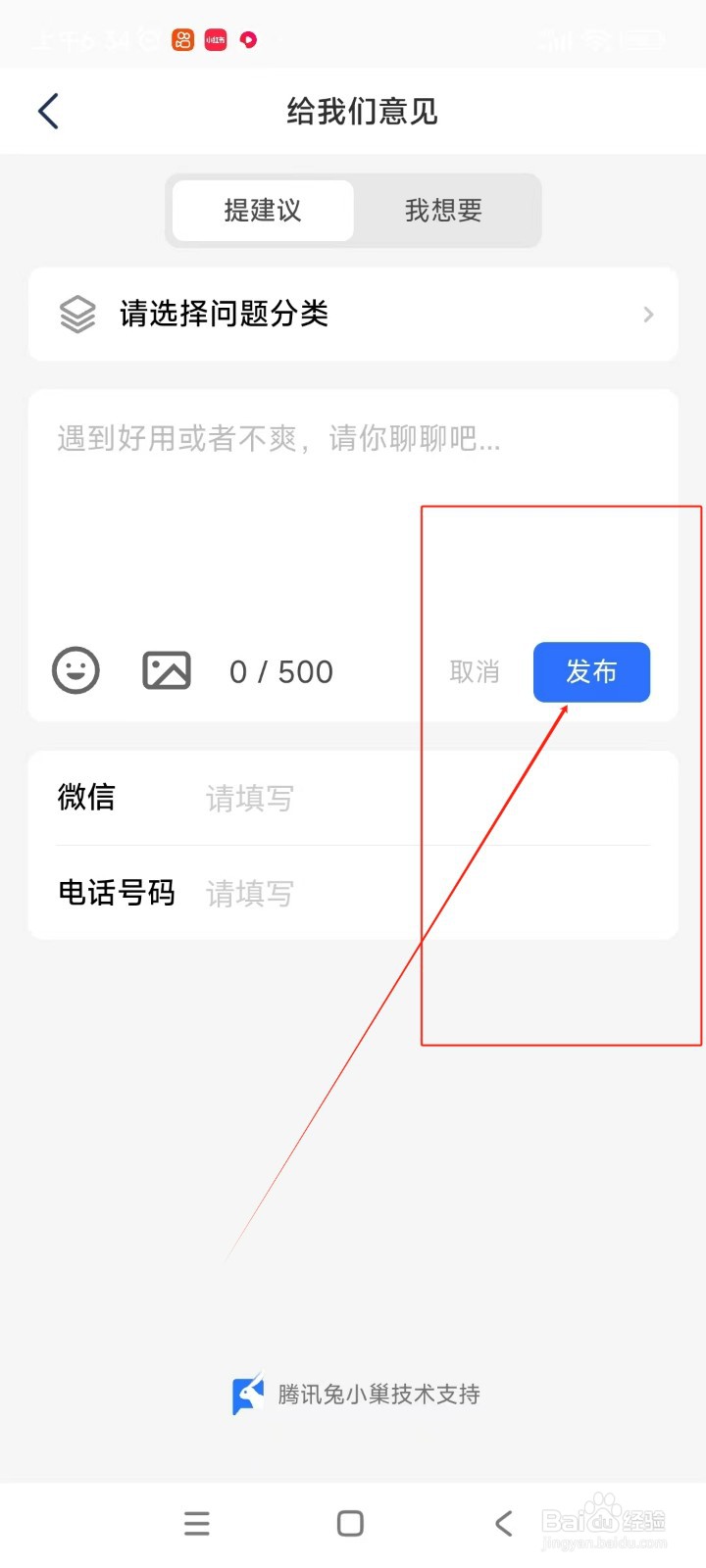Tap the Android back navigation key

(x=503, y=1523)
